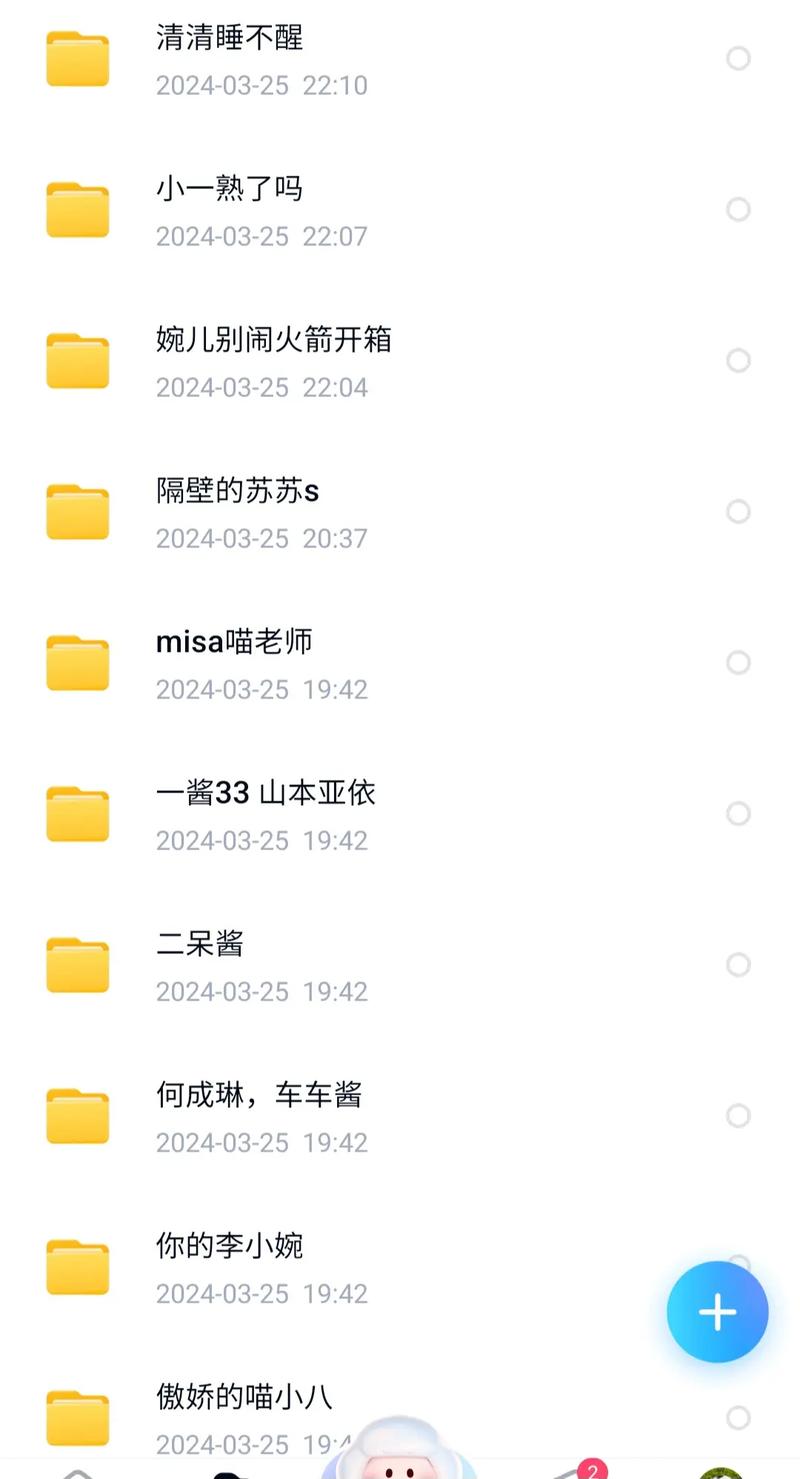800x1479 pixels.
Task: Open the 清清睡不醒 folder icon
Action: click(77, 59)
